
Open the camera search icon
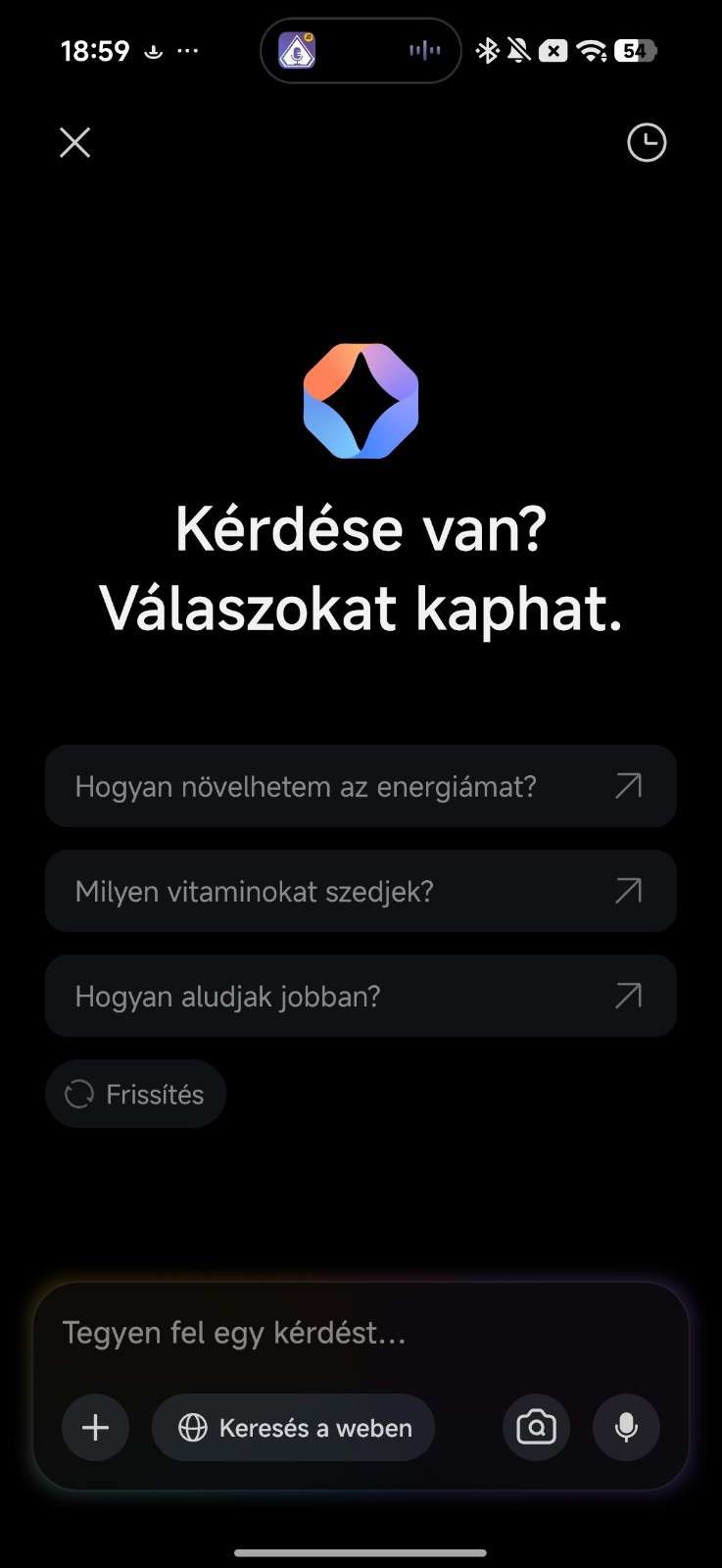point(536,1428)
